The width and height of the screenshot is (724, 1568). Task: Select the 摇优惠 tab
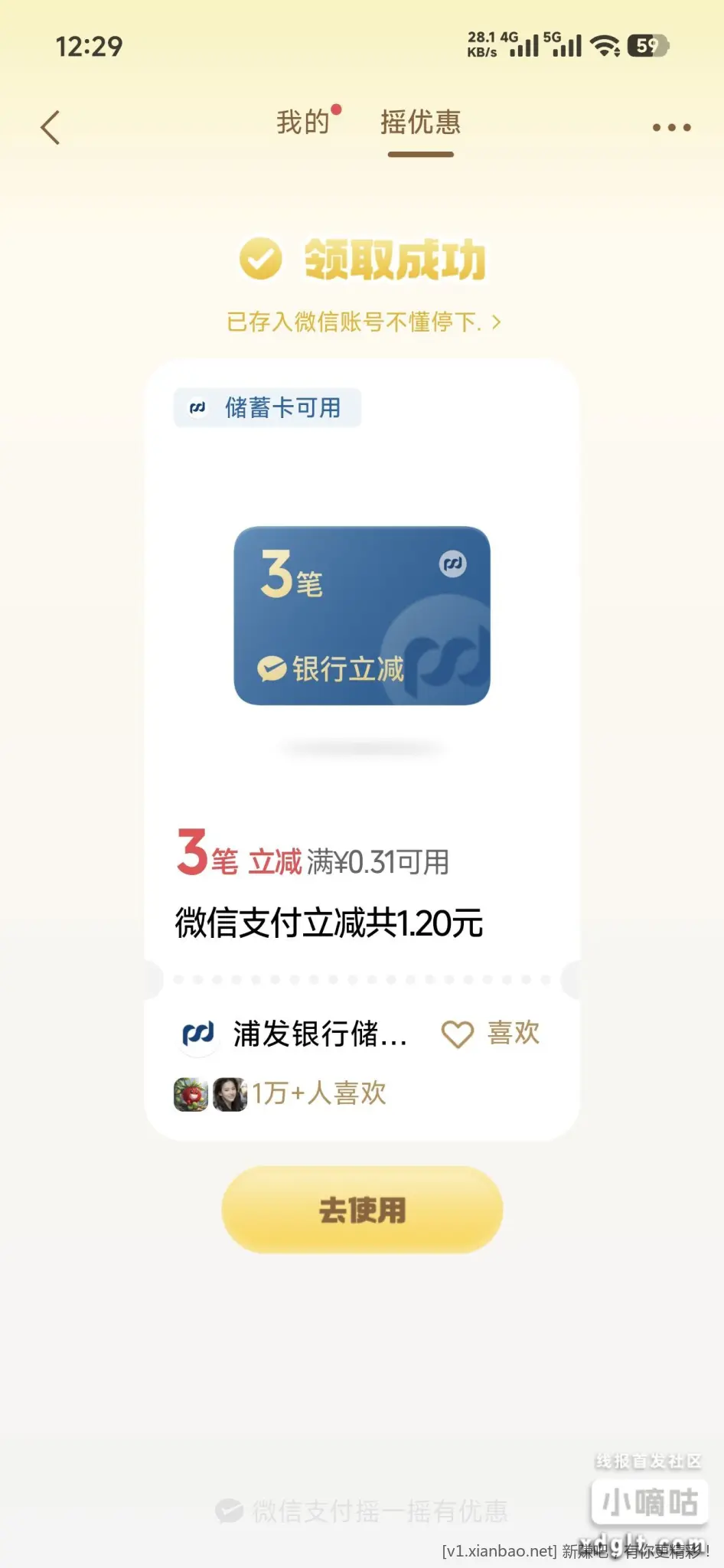pos(420,122)
